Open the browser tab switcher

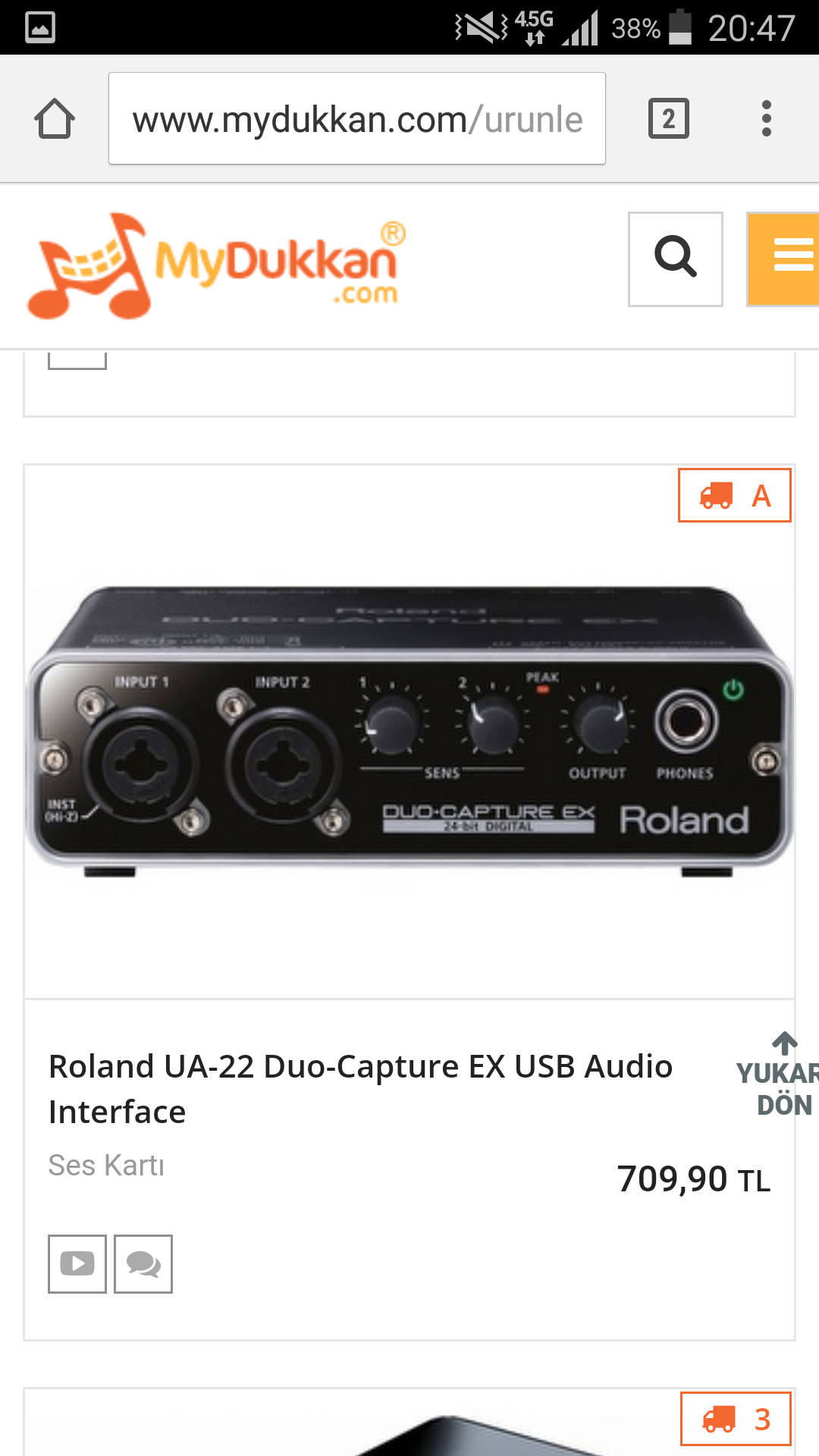(668, 119)
